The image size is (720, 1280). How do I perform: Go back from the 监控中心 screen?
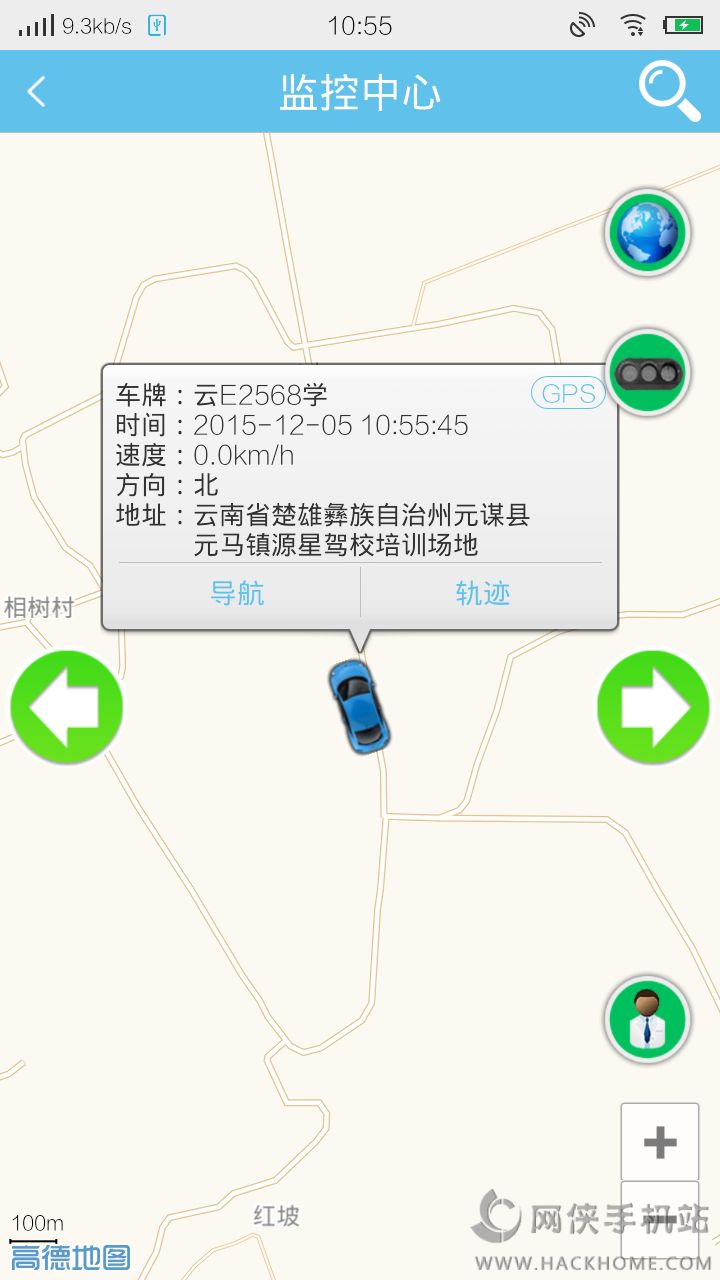[37, 92]
